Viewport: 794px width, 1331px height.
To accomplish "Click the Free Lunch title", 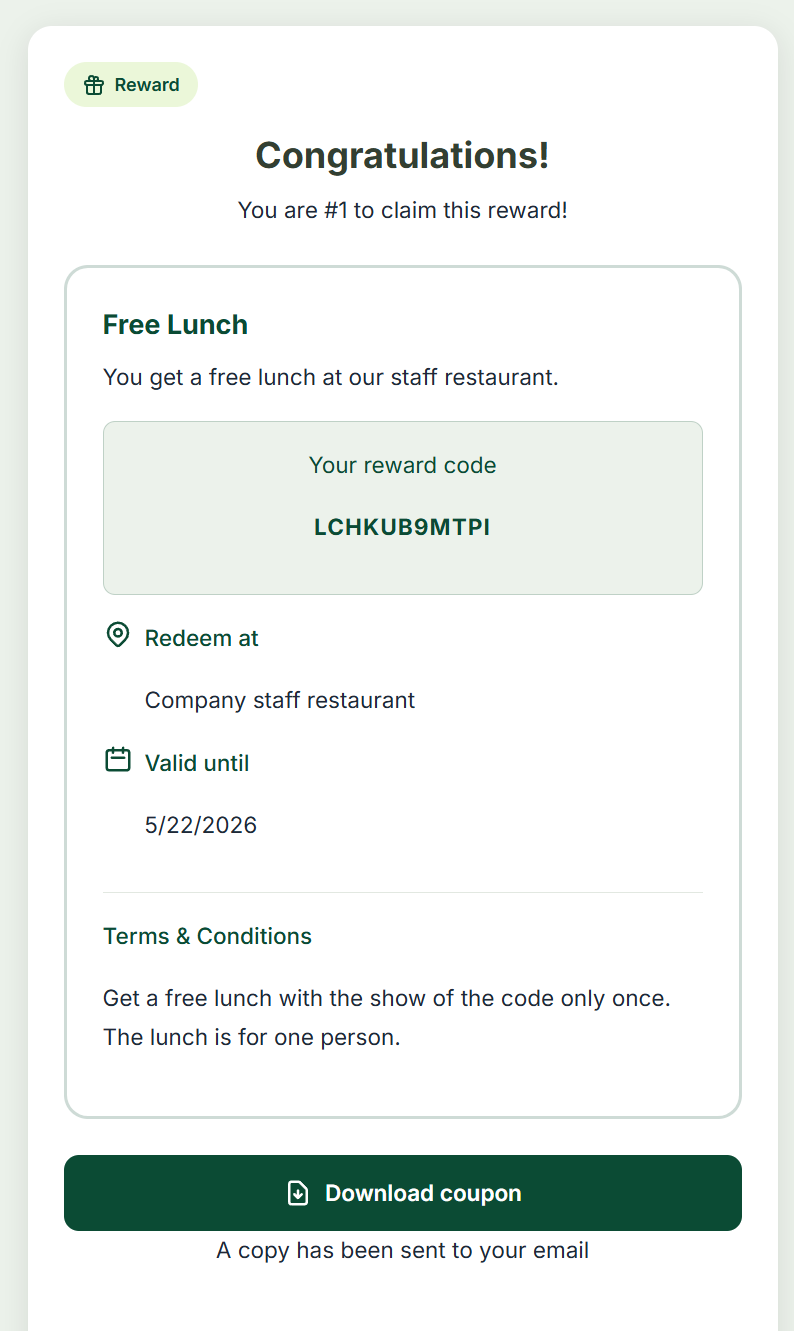I will [174, 324].
